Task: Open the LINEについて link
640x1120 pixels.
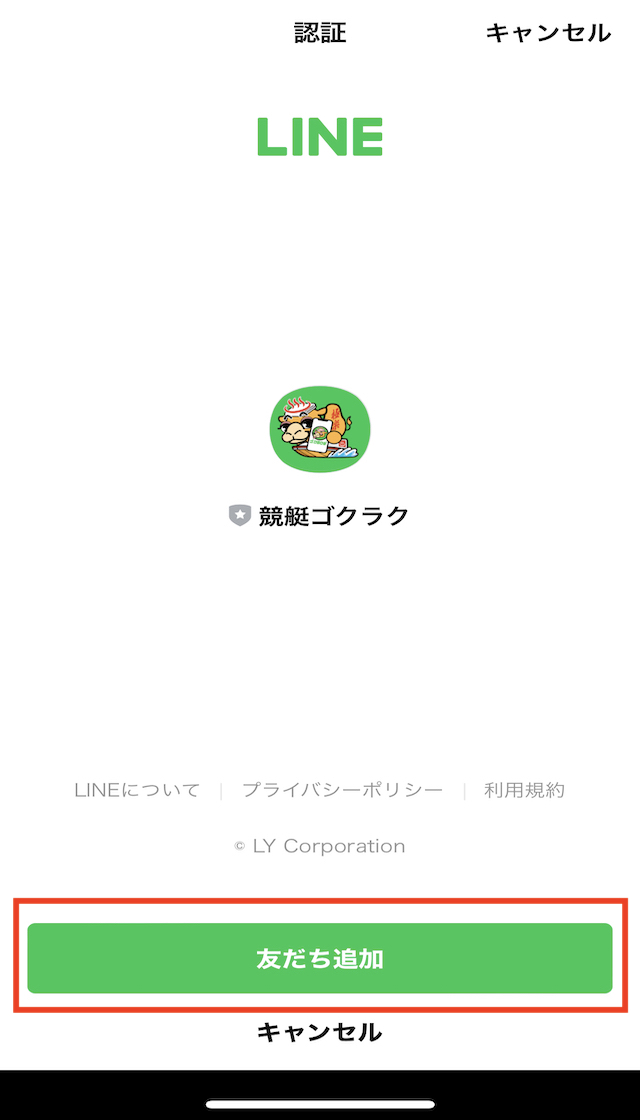Action: tap(137, 790)
